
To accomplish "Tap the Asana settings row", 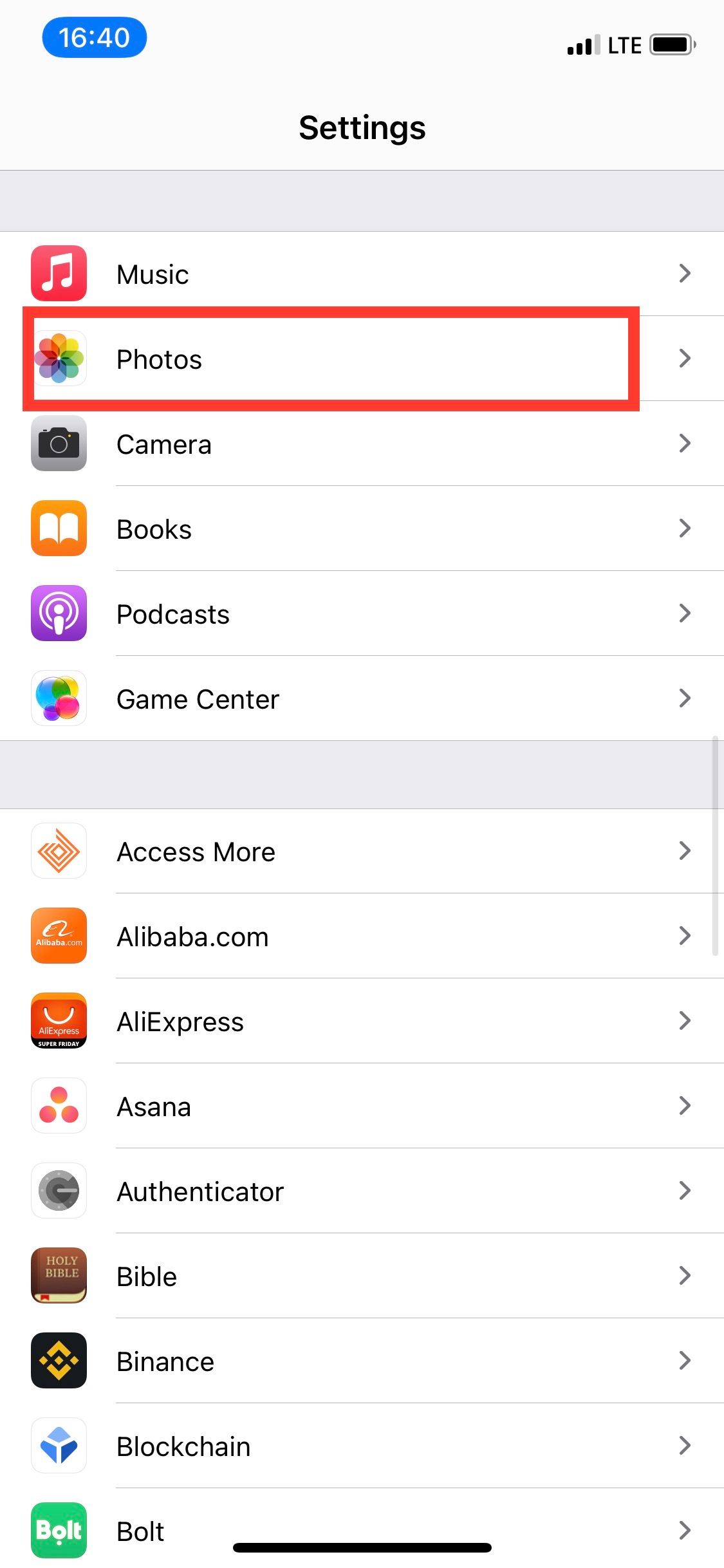I will click(x=362, y=1106).
